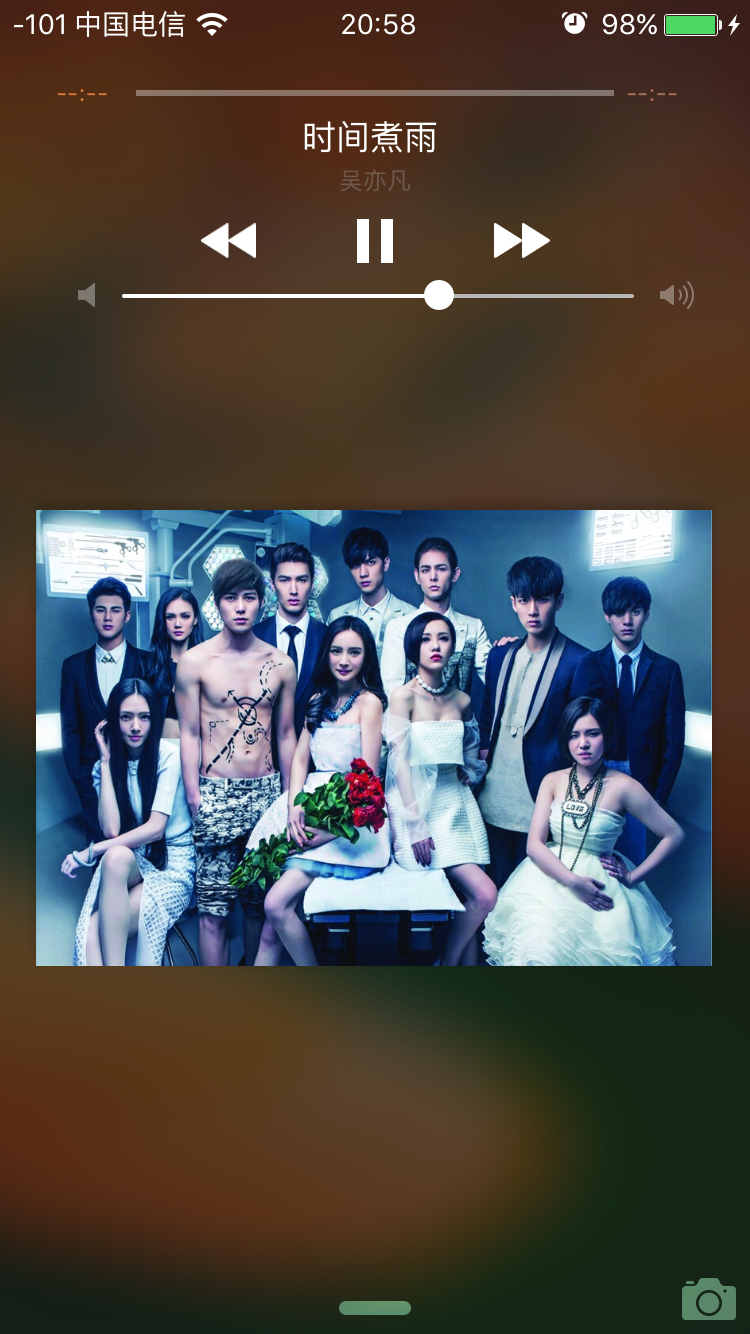
Task: Open the camera from the lock screen
Action: (708, 1299)
